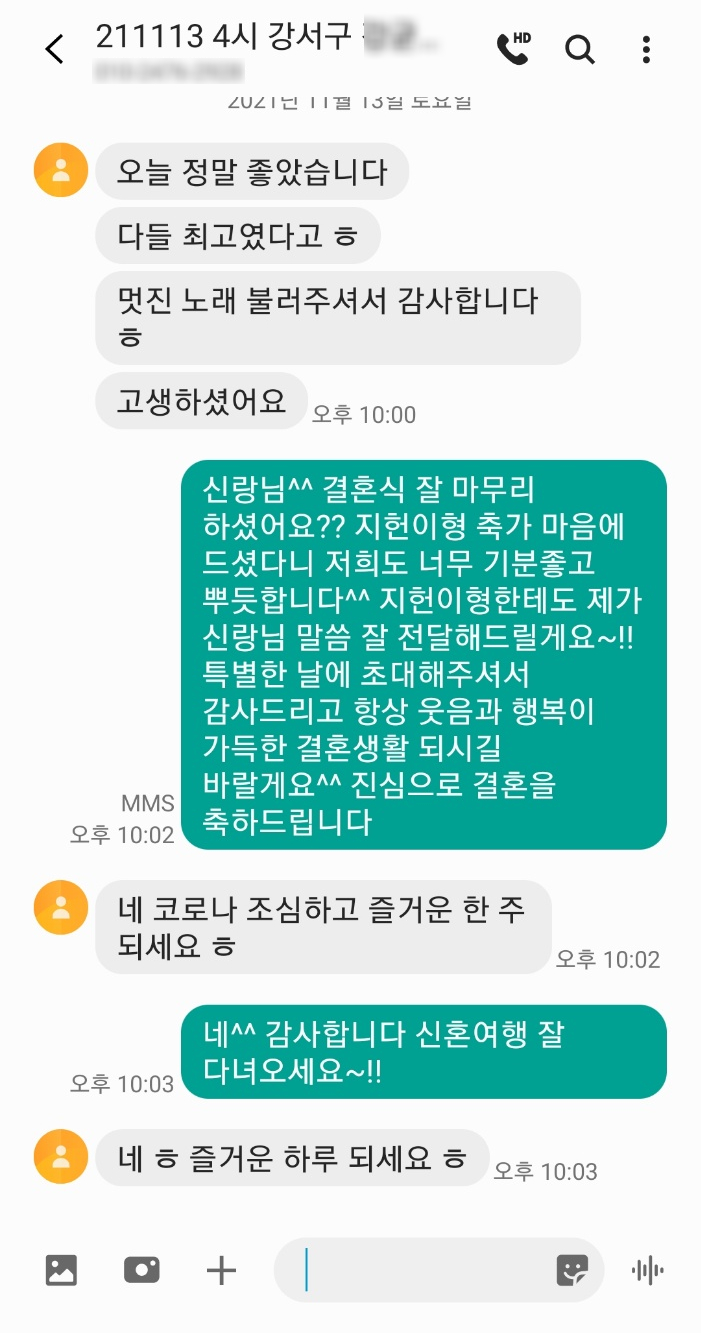Call this contact with HD voice

[x=514, y=48]
